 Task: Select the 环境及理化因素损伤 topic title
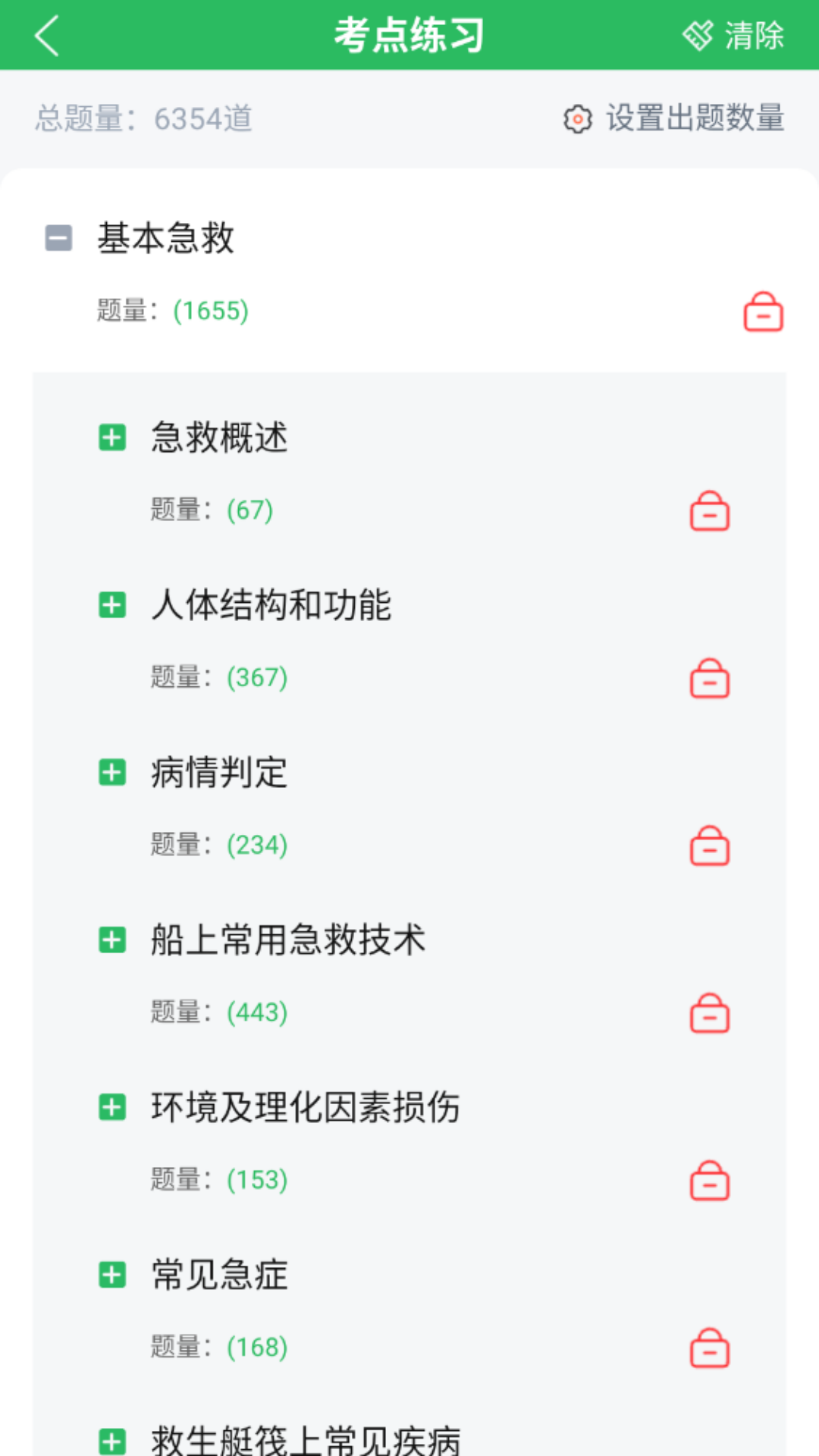point(306,1107)
